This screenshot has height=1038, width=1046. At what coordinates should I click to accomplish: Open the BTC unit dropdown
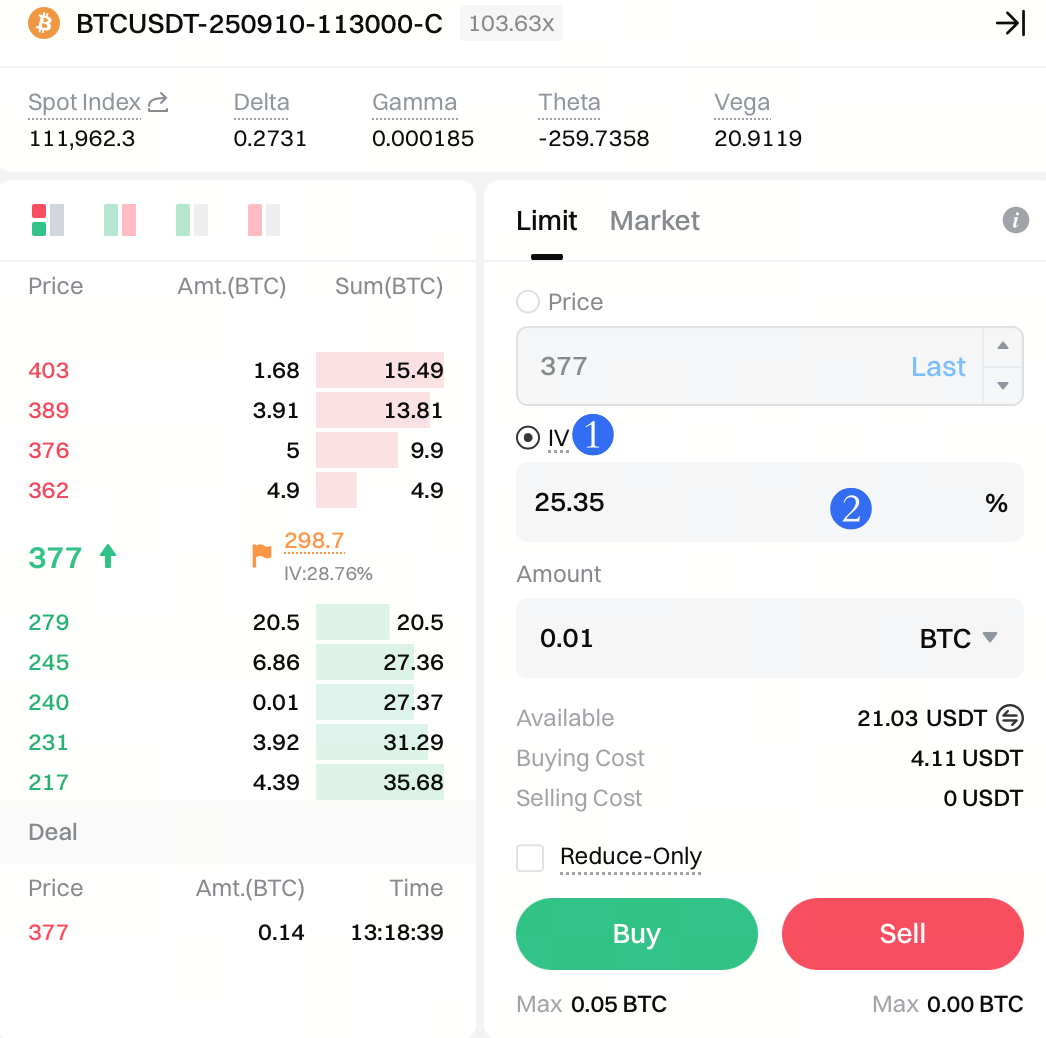point(958,638)
